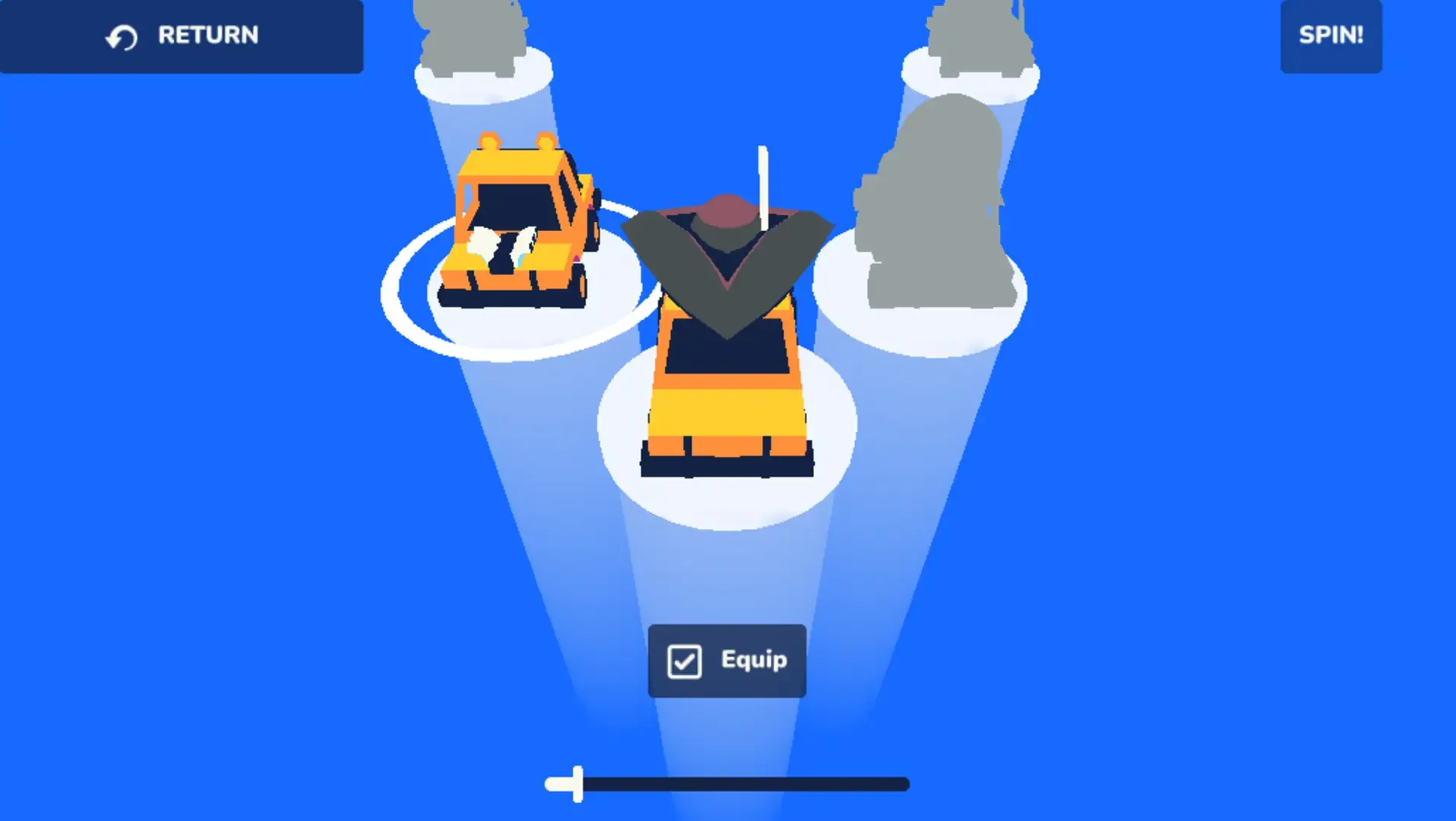Equip the selected vehicle

point(726,661)
